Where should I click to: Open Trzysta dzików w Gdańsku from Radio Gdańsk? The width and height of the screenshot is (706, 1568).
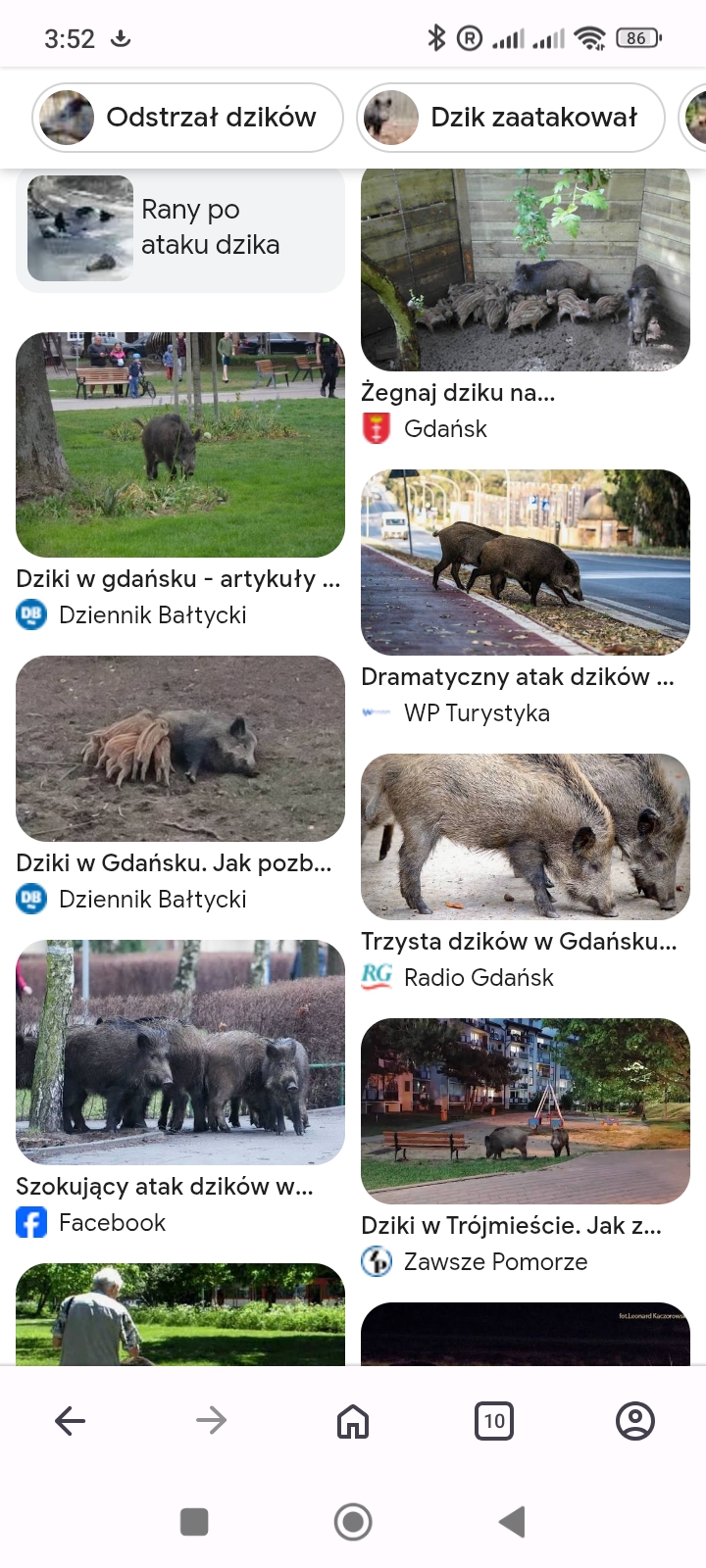coord(526,836)
